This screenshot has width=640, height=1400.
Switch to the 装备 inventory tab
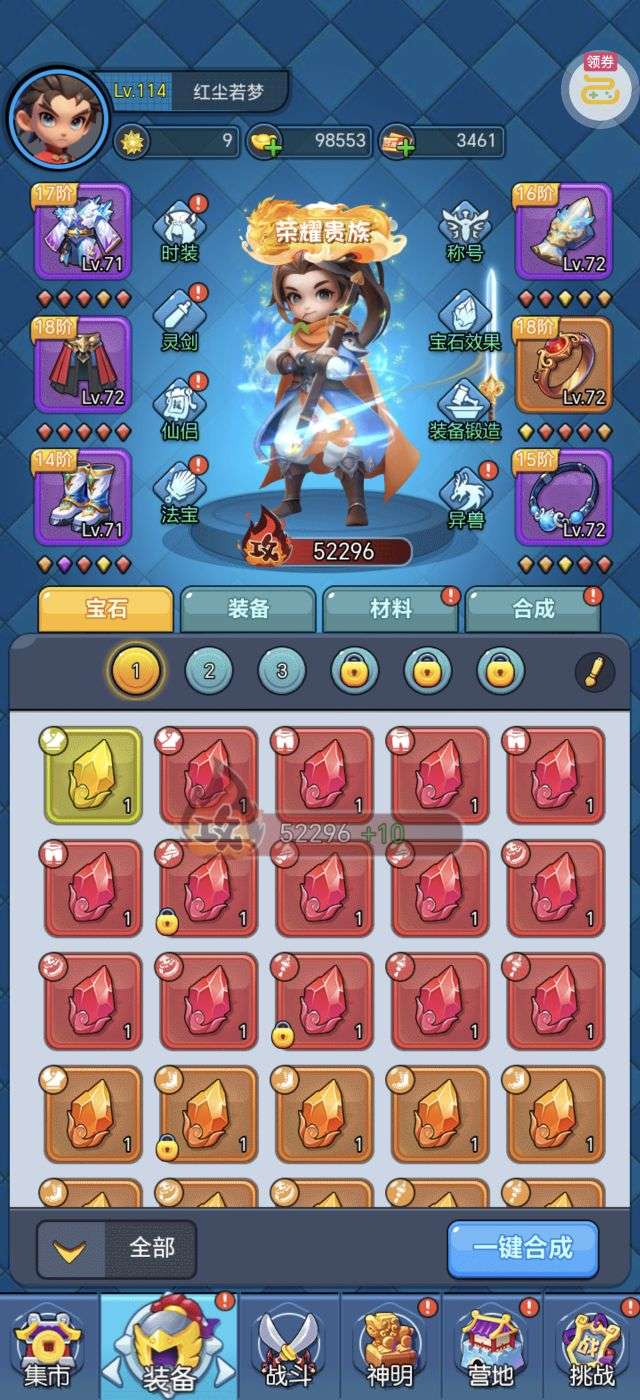pos(247,608)
